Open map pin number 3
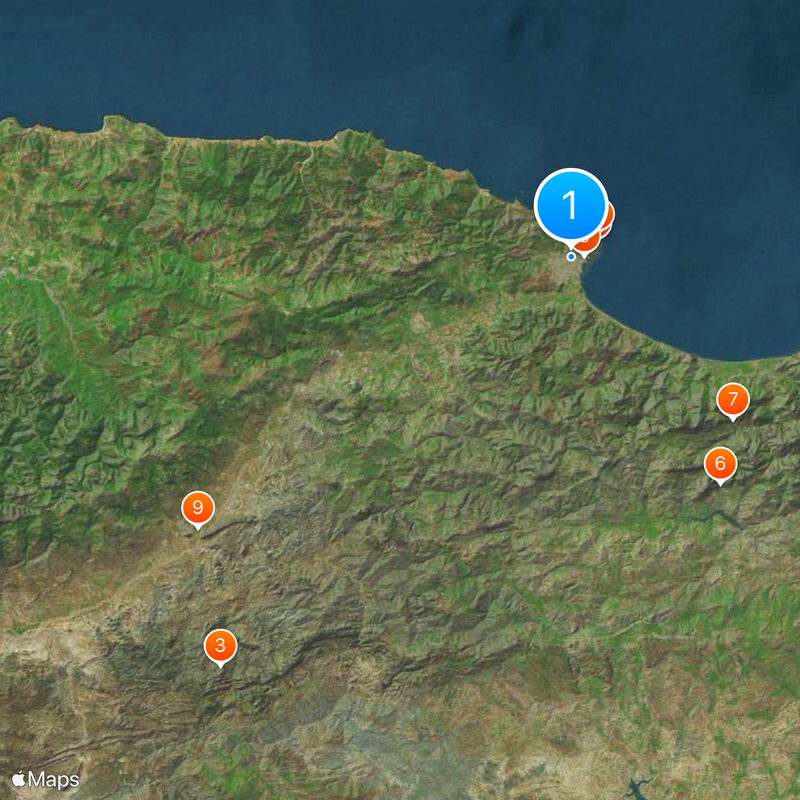Screen dimensions: 800x800 point(220,645)
